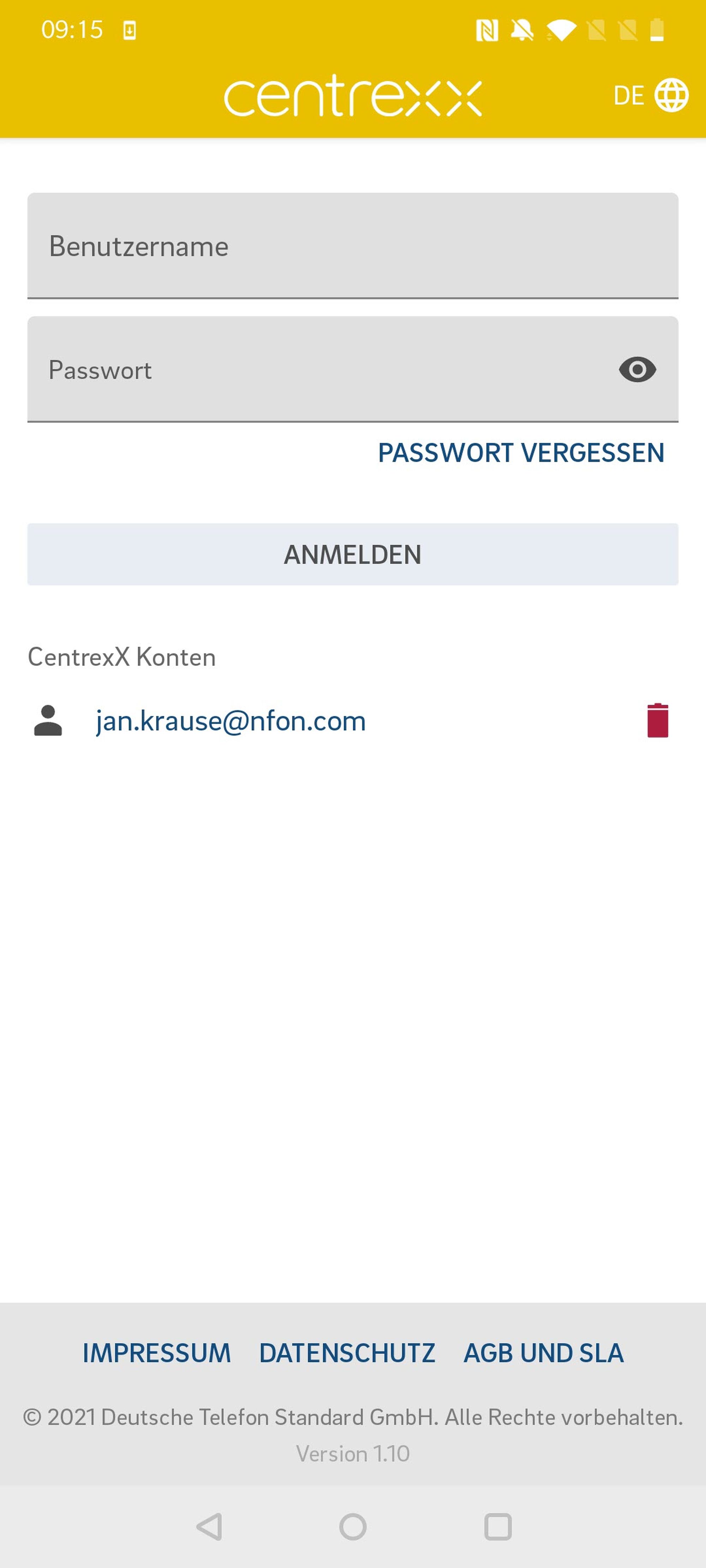Open the Impressum link
The height and width of the screenshot is (1568, 706).
[x=156, y=1352]
